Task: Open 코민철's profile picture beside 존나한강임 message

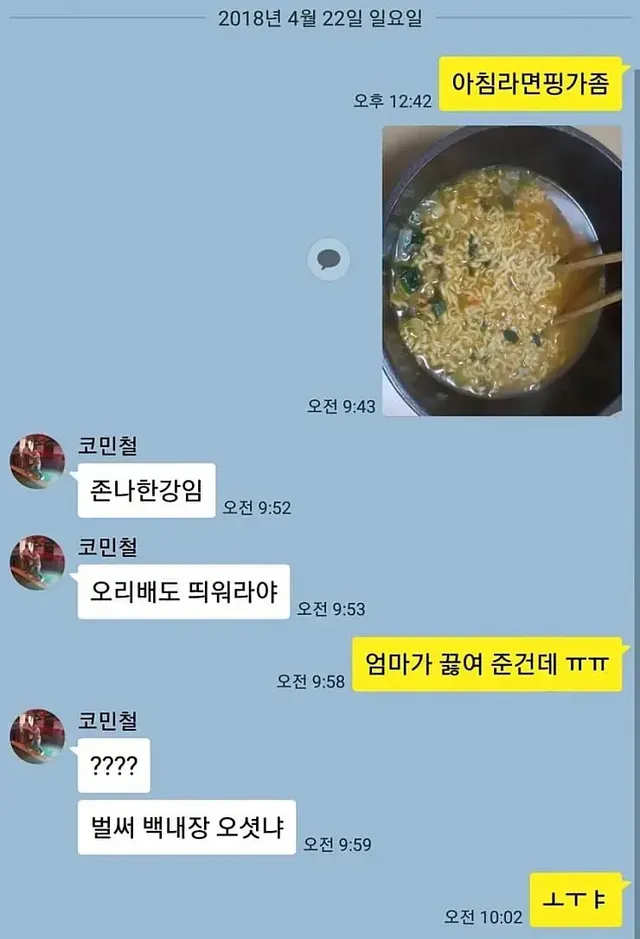Action: tap(38, 461)
